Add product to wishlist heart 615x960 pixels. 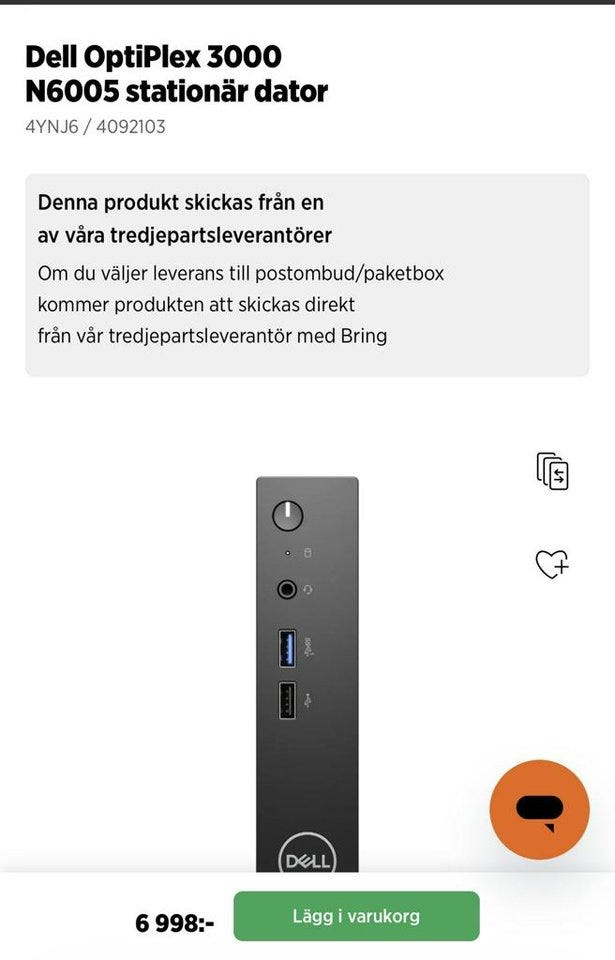pos(551,564)
